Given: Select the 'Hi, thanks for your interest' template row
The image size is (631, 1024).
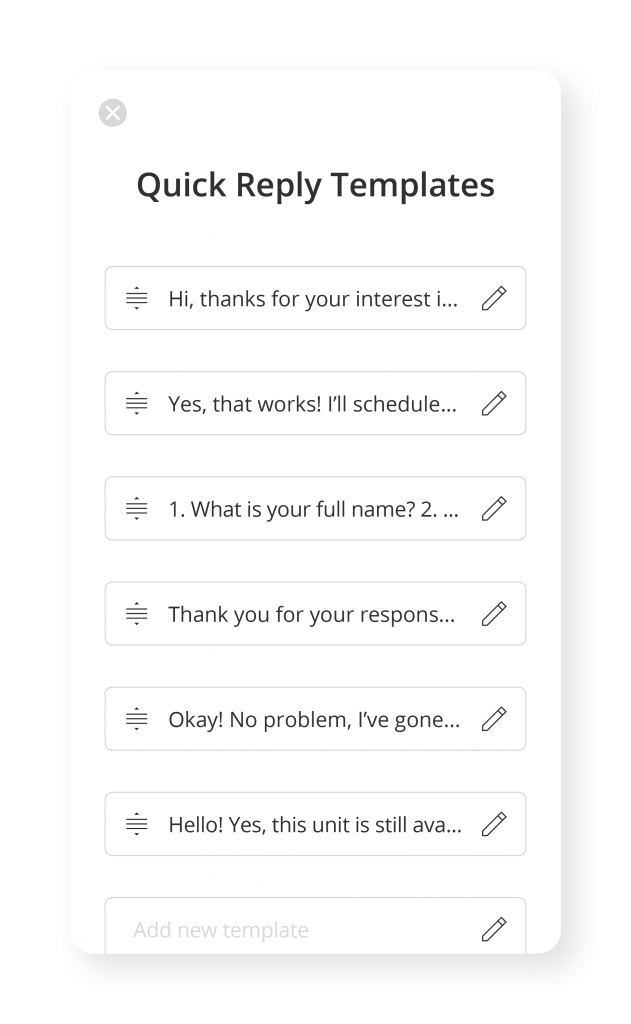Looking at the screenshot, I should click(316, 298).
